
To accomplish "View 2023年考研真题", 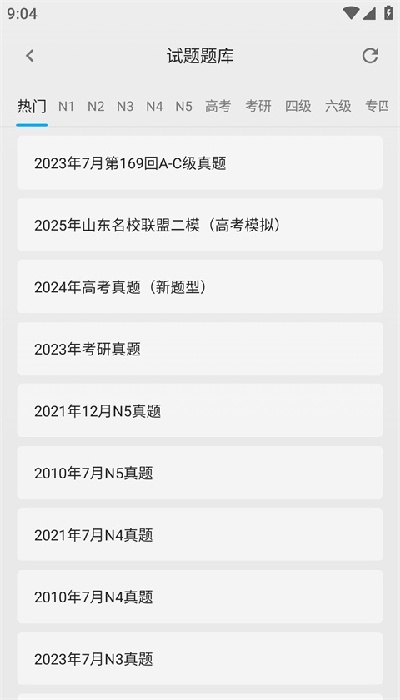I will 200,349.
